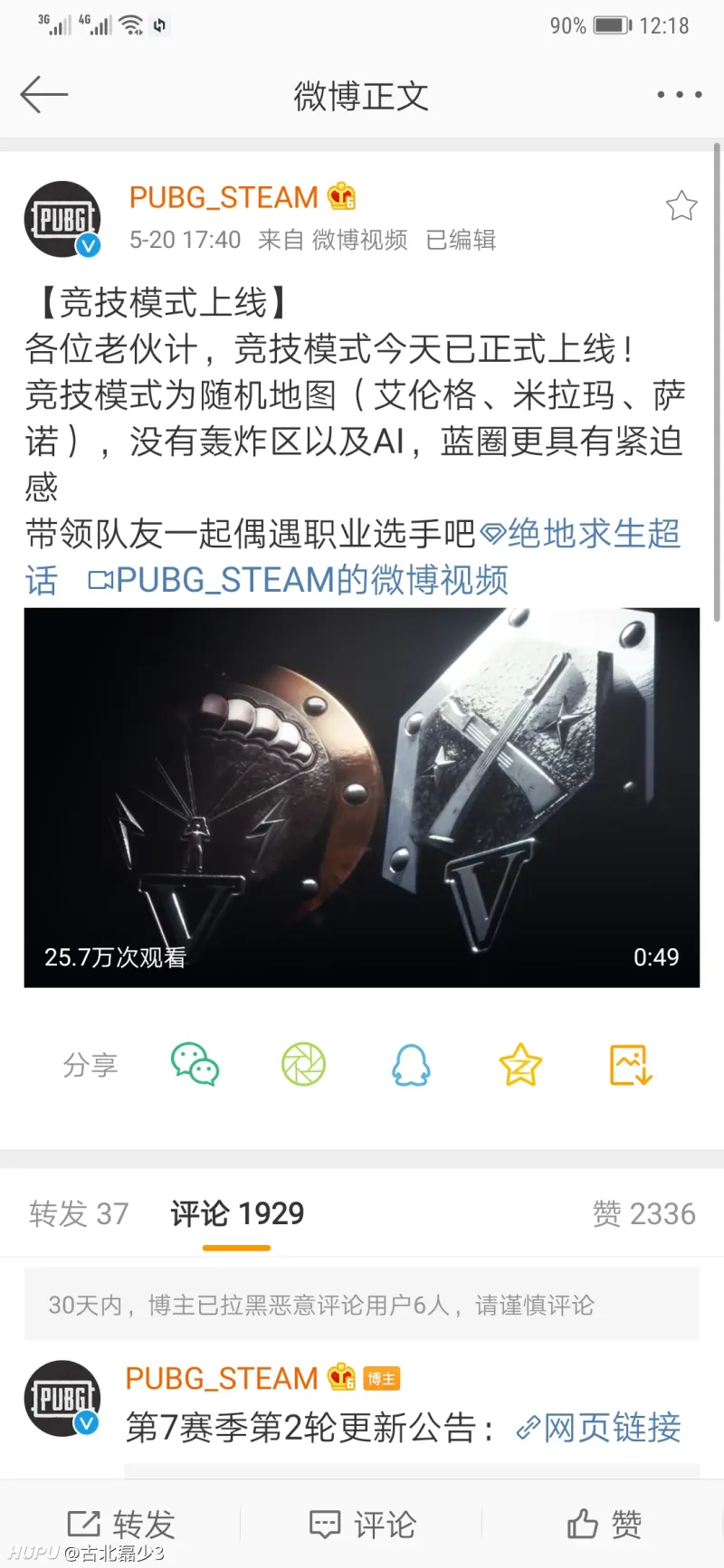The width and height of the screenshot is (724, 1568).
Task: Share the post to QQ
Action: point(411,1065)
